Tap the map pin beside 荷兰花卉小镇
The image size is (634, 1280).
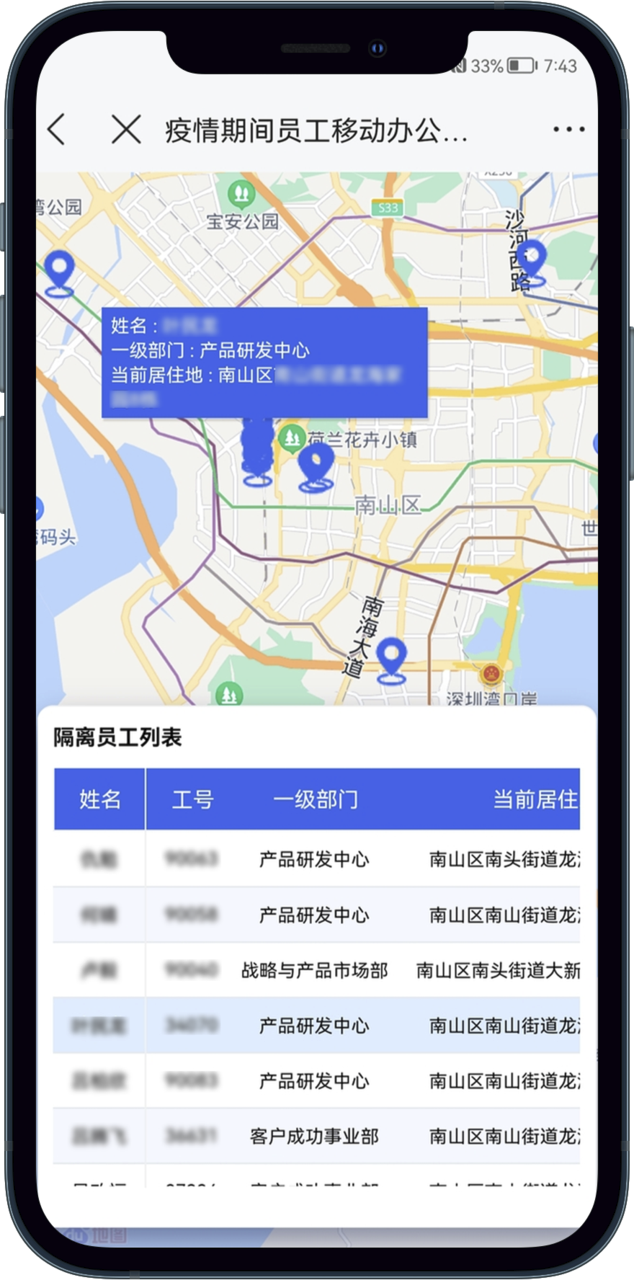[316, 464]
